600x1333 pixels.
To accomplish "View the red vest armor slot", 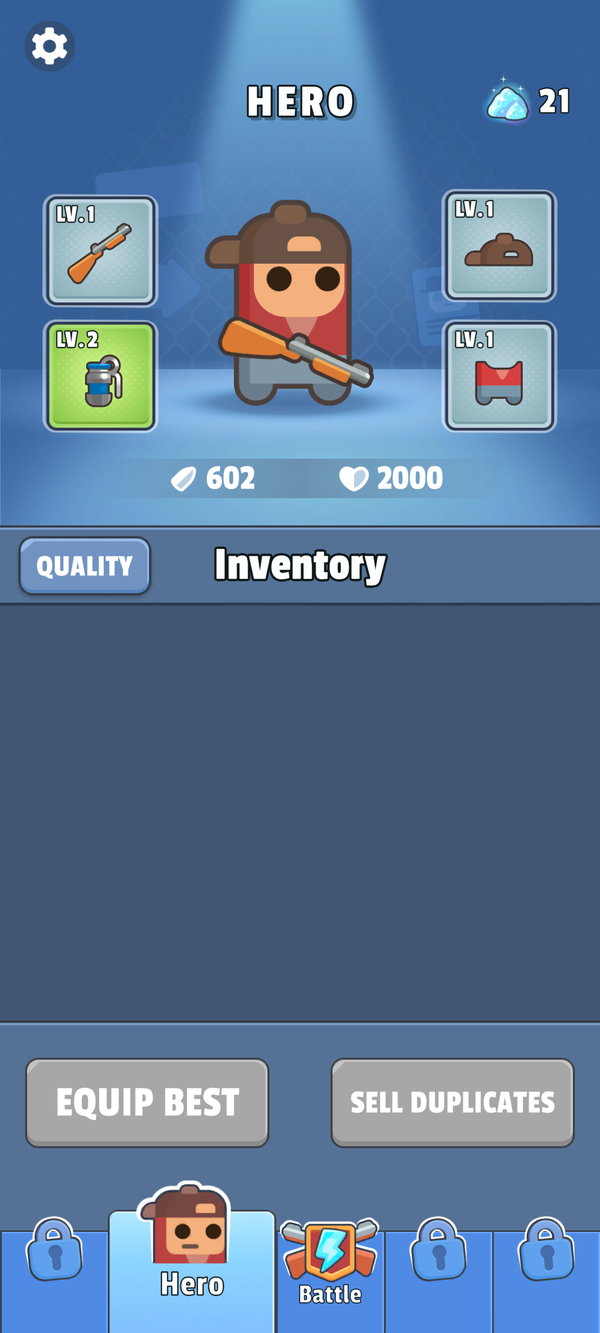I will coord(499,376).
